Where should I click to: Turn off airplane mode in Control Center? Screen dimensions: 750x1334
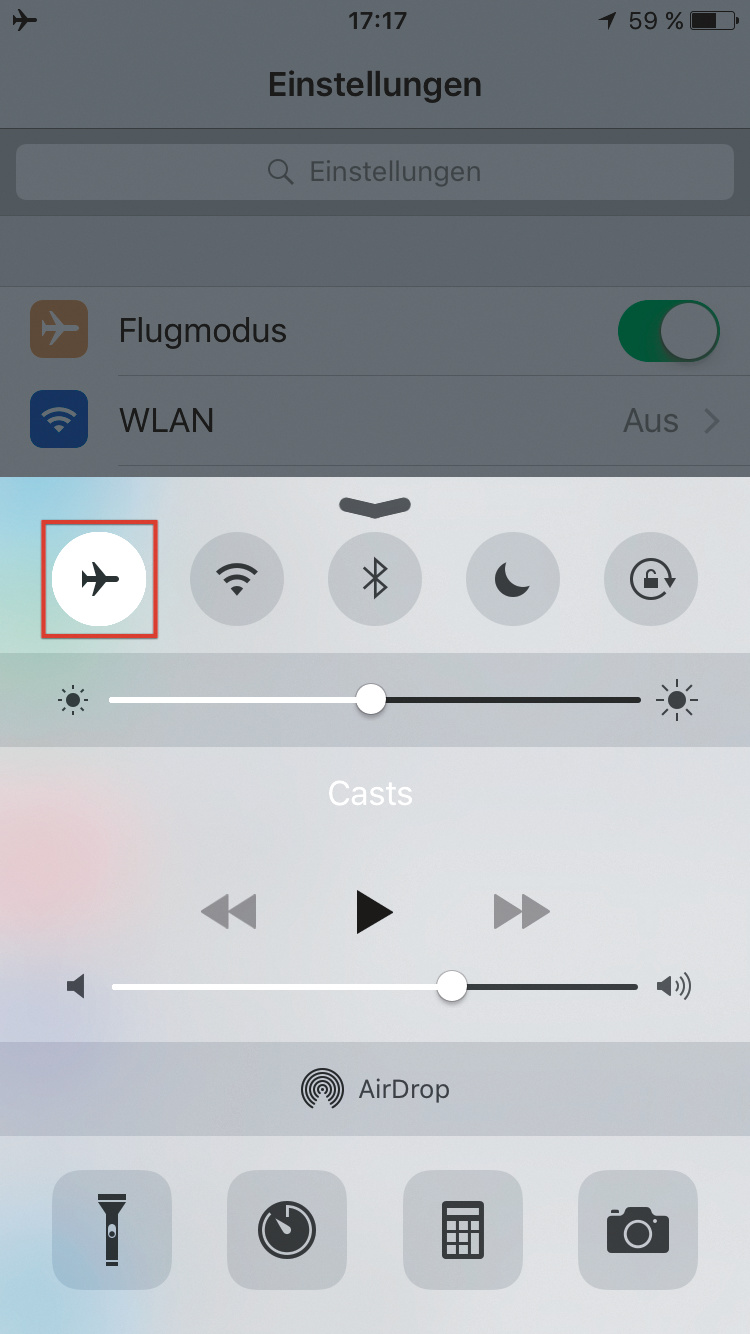pyautogui.click(x=99, y=579)
